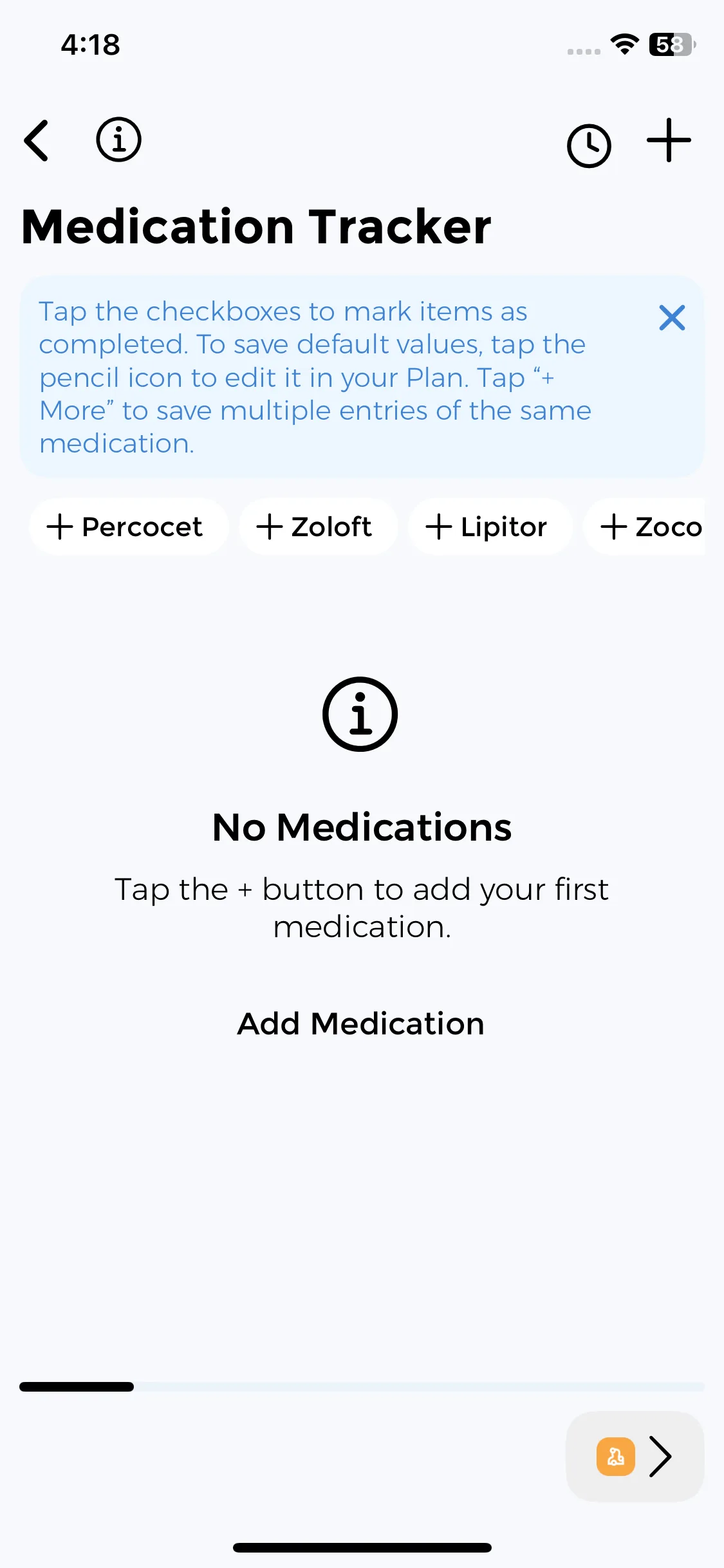Go back using the back arrow
This screenshot has height=1568, width=724.
click(x=37, y=140)
